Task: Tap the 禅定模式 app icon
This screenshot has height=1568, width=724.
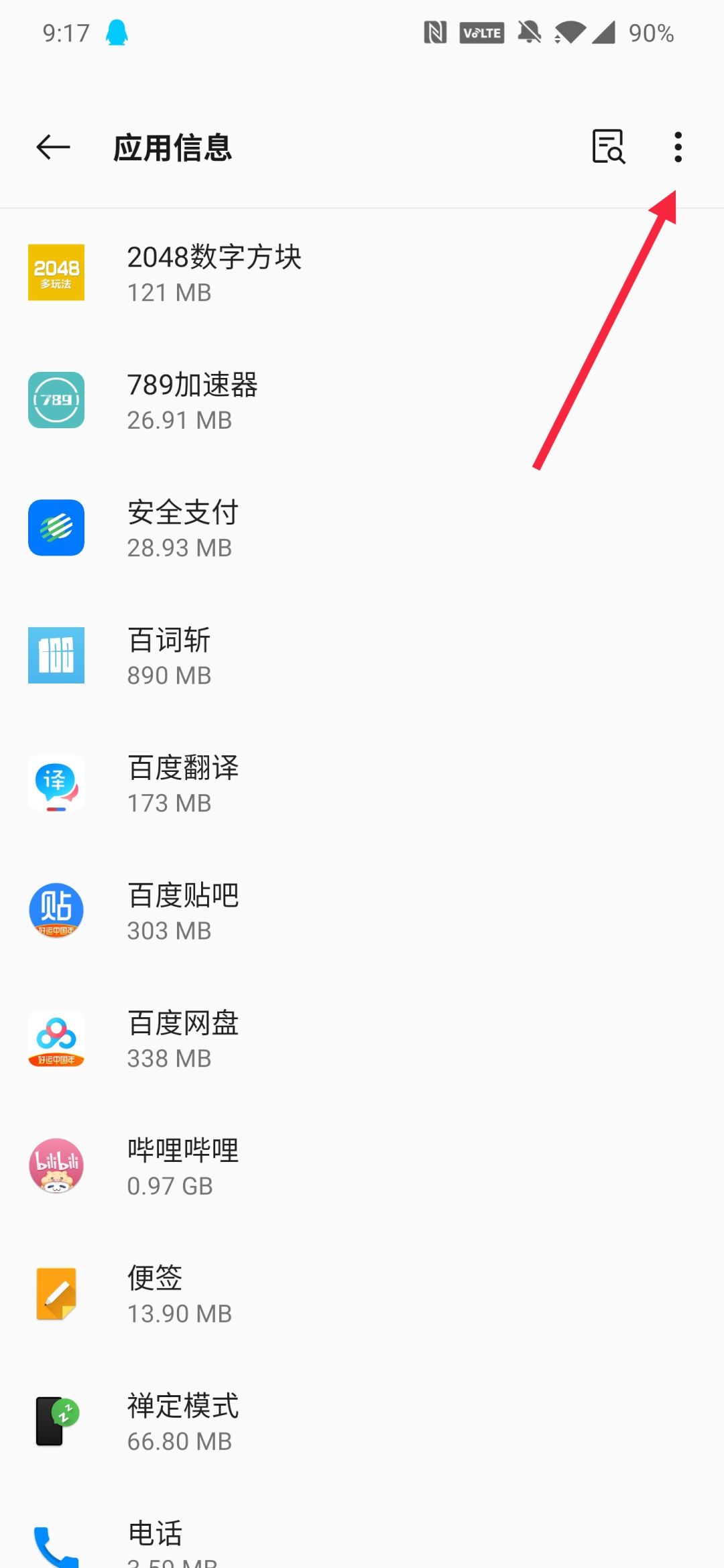Action: (x=56, y=1421)
